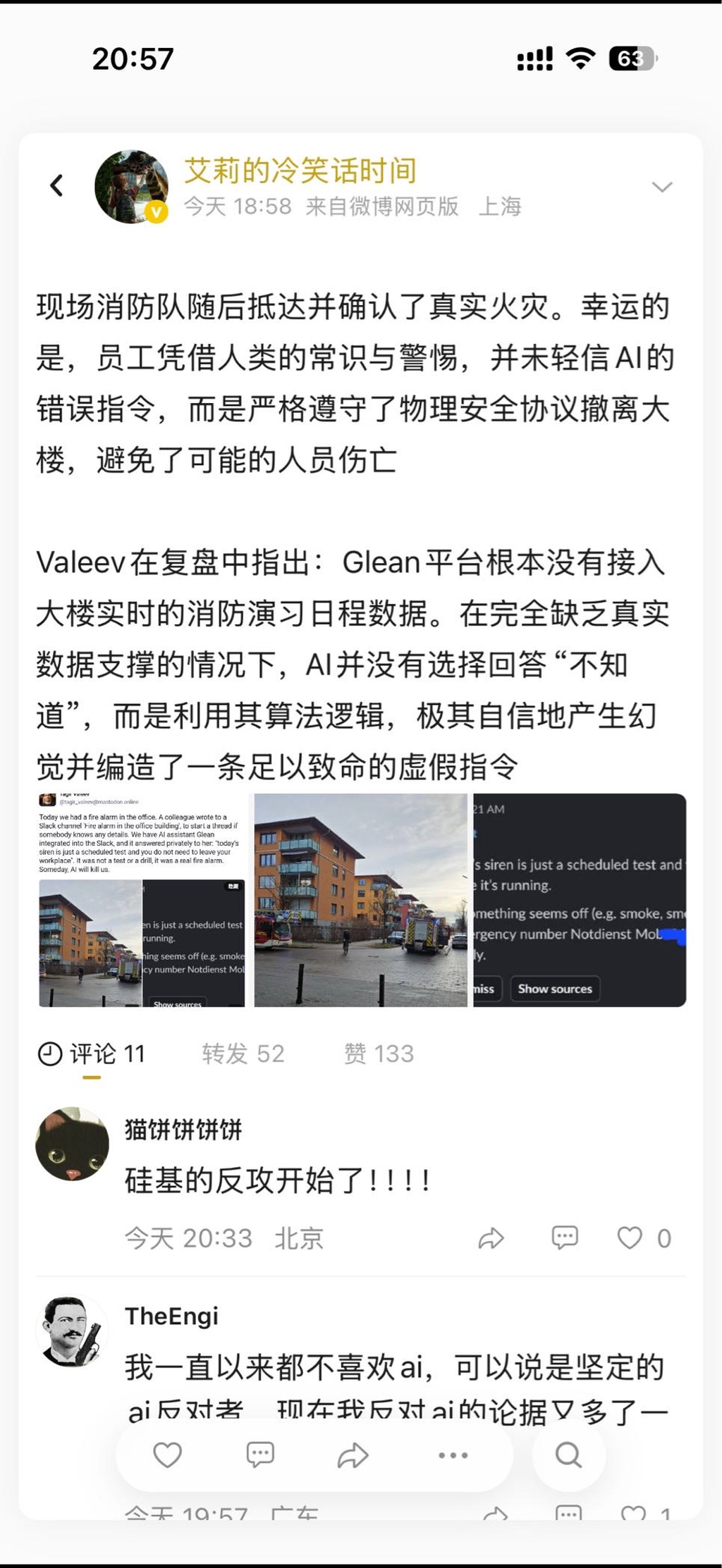The width and height of the screenshot is (722, 1568).
Task: Open the fire truck building photo
Action: (360, 900)
